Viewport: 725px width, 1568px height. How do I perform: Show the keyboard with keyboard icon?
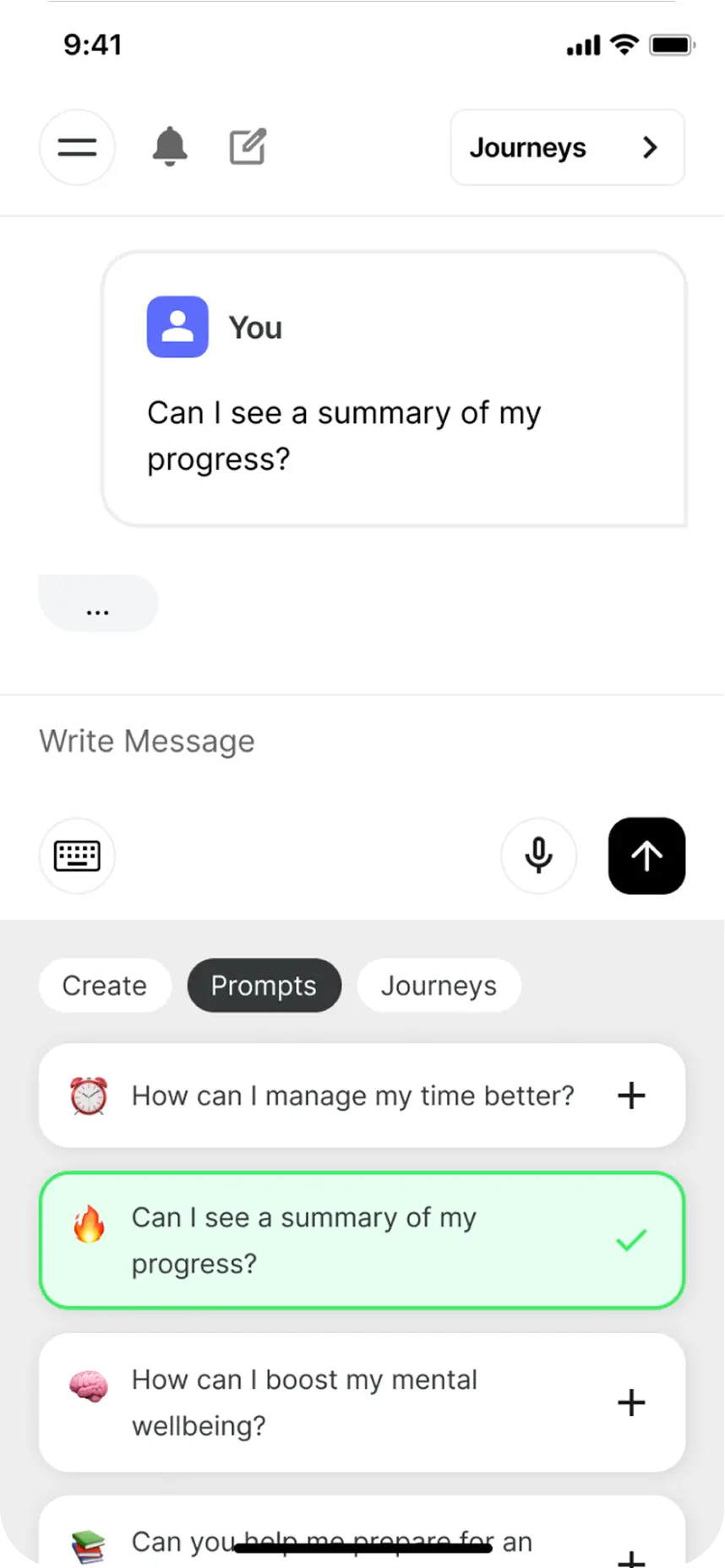[77, 856]
